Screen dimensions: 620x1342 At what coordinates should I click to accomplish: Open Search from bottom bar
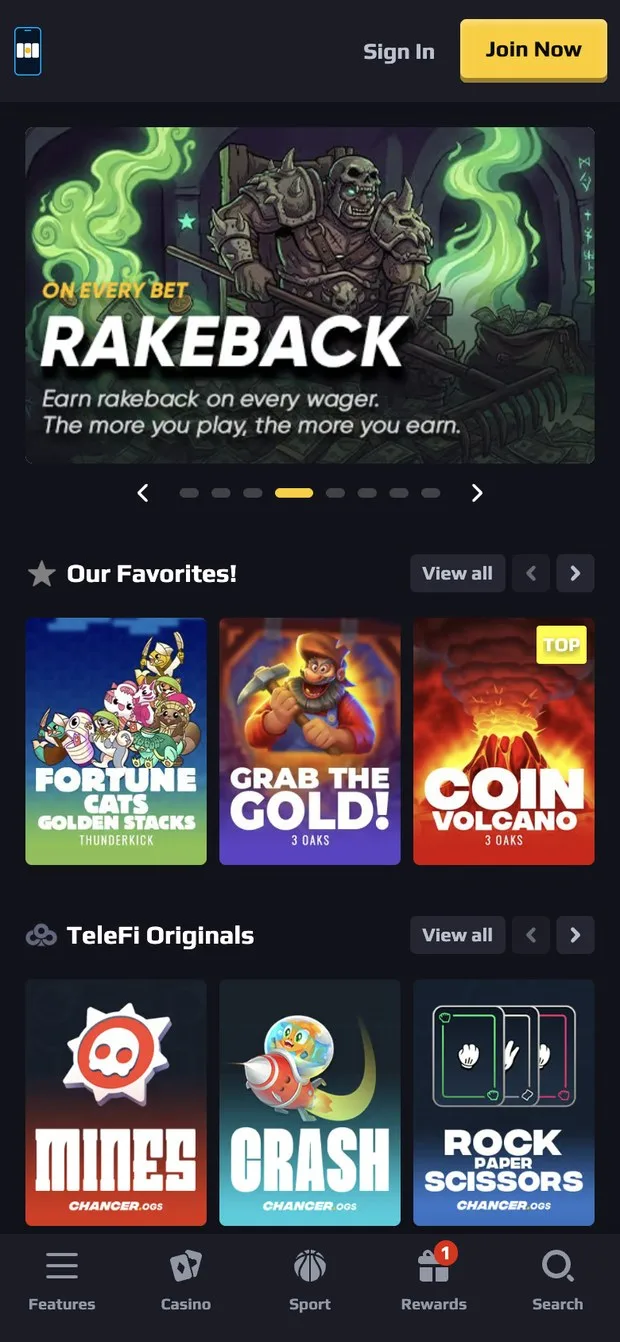coord(558,1281)
